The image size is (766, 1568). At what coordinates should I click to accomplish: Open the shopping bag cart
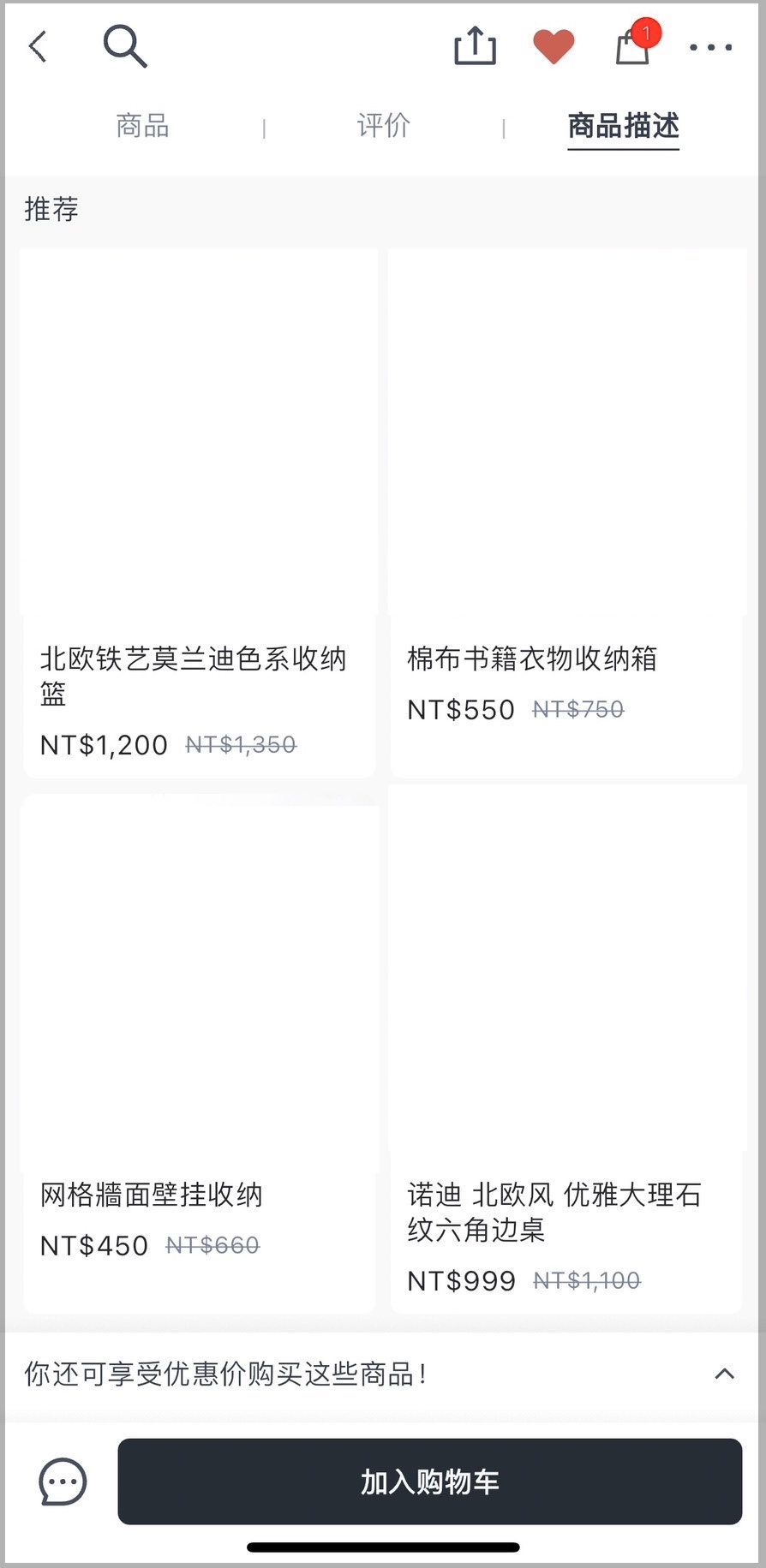635,43
